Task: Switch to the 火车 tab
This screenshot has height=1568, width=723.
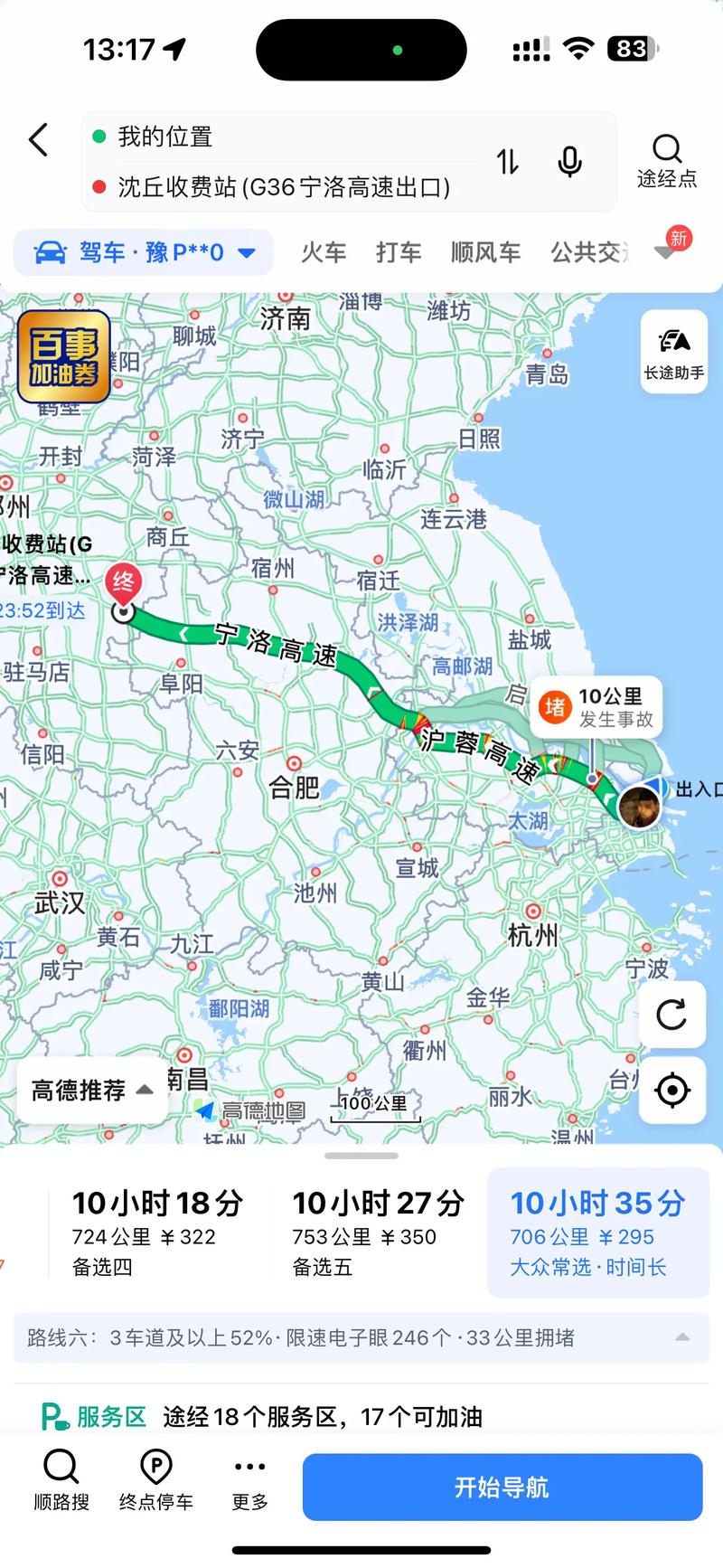Action: pyautogui.click(x=323, y=252)
